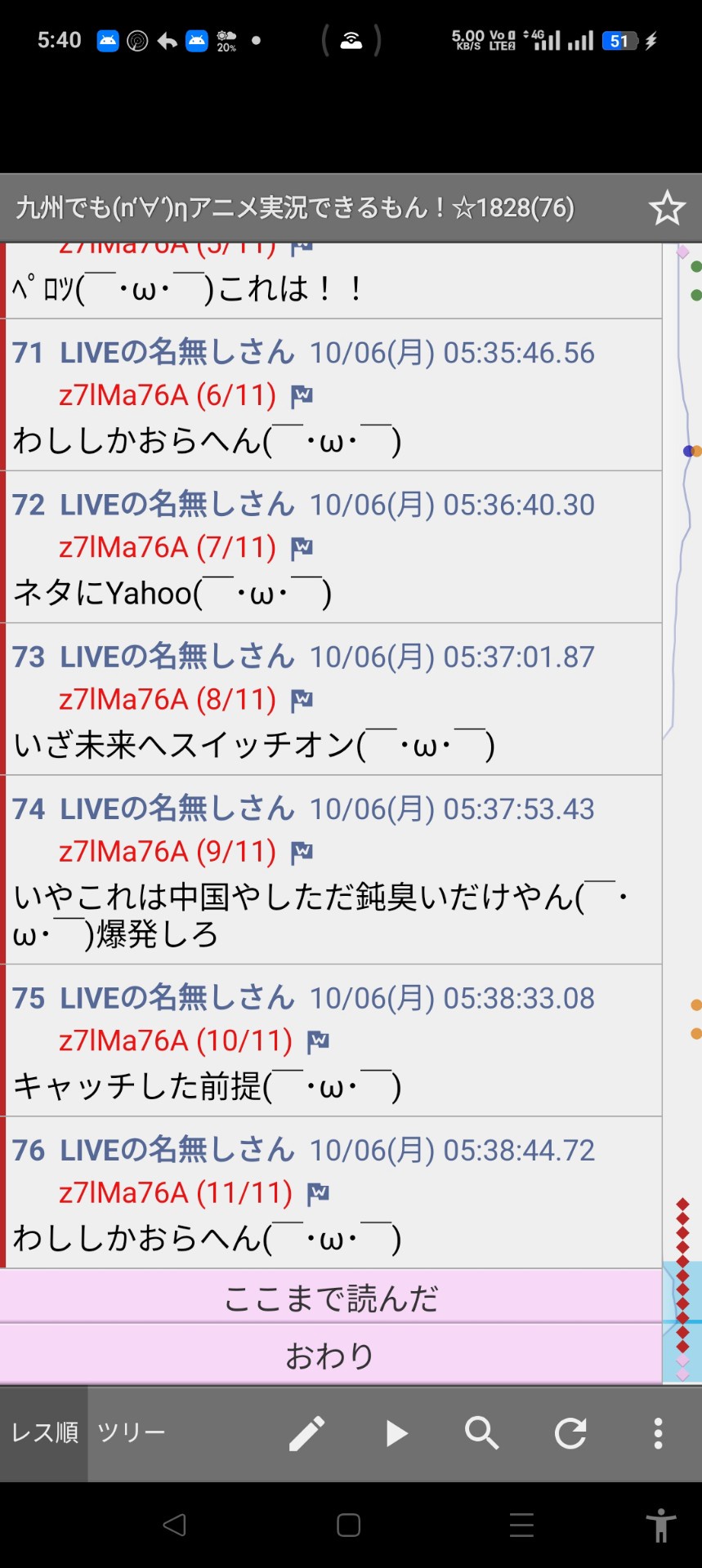Switch to レス順 view
This screenshot has height=1568, width=702.
pos(44,1433)
